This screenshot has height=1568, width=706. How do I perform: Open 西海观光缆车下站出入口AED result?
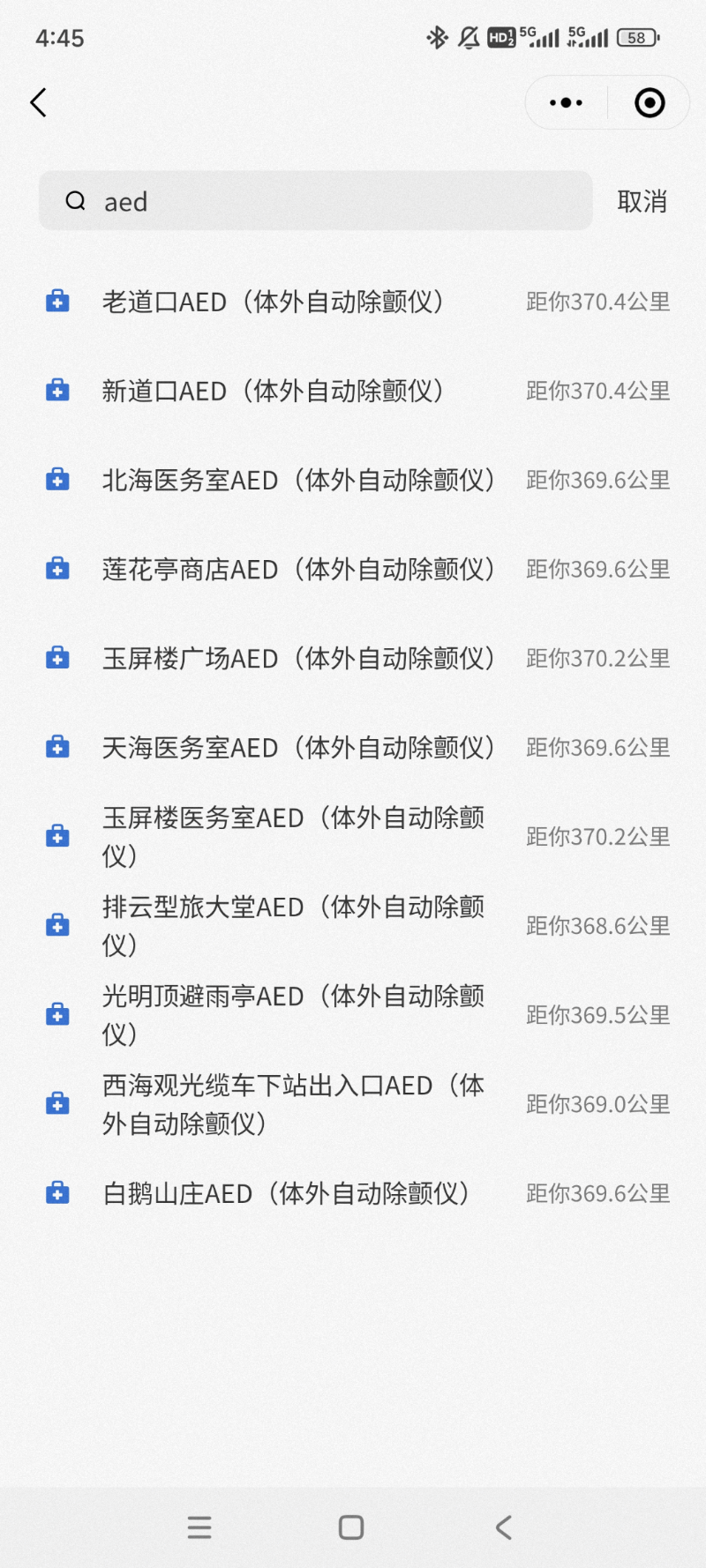(353, 1103)
